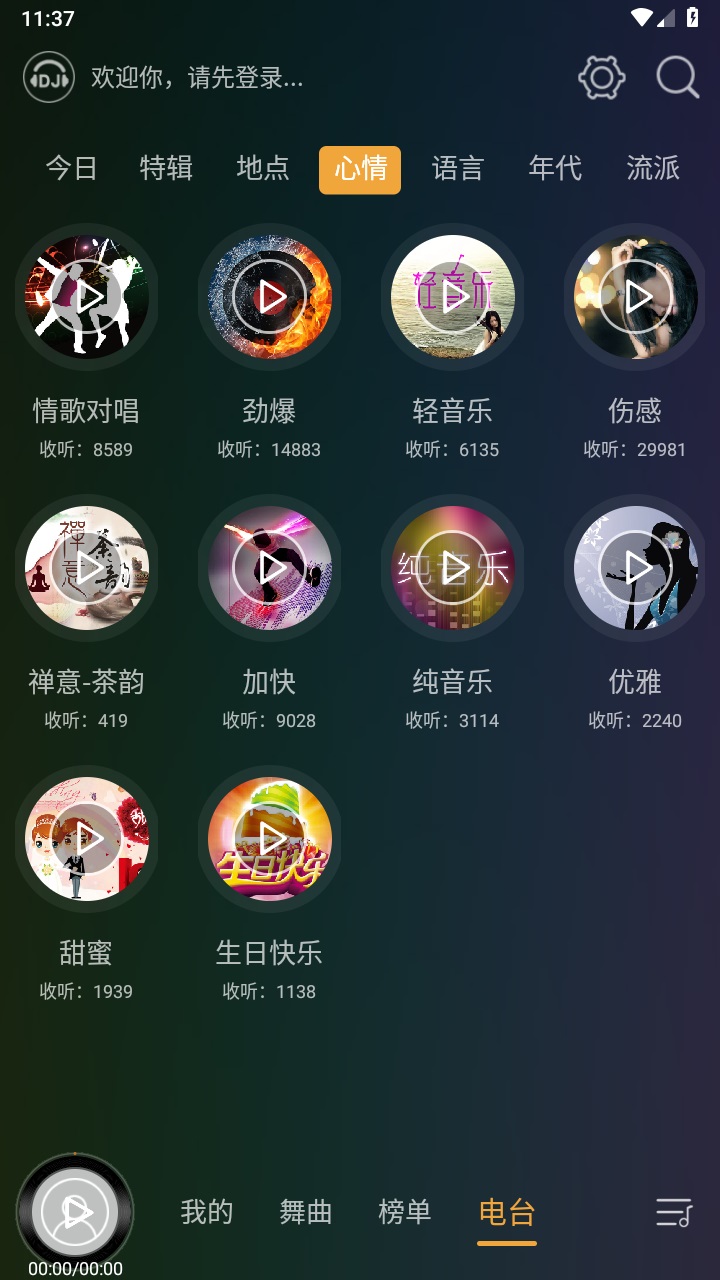Play the 生日快乐 station
This screenshot has height=1280, width=720.
click(x=270, y=839)
